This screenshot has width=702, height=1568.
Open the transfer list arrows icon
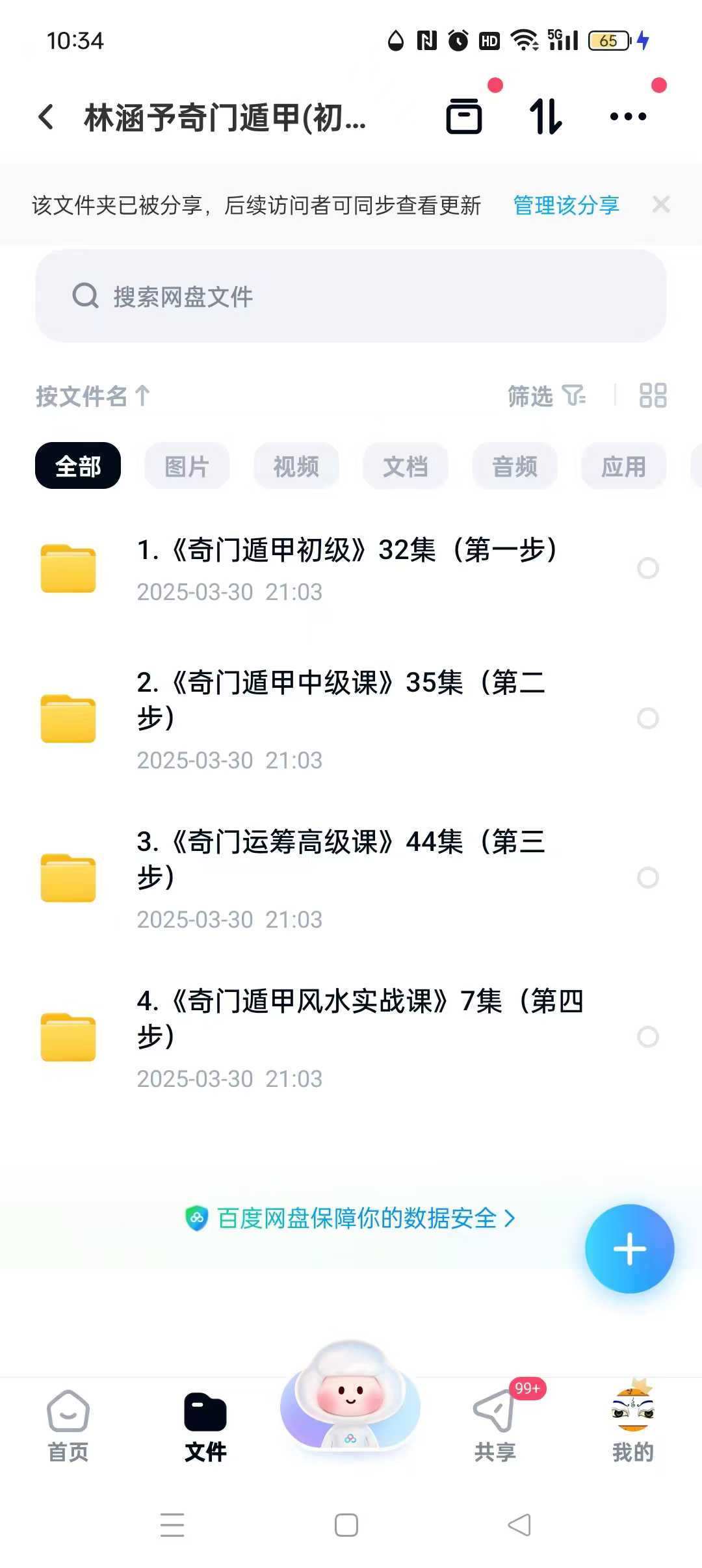point(545,117)
